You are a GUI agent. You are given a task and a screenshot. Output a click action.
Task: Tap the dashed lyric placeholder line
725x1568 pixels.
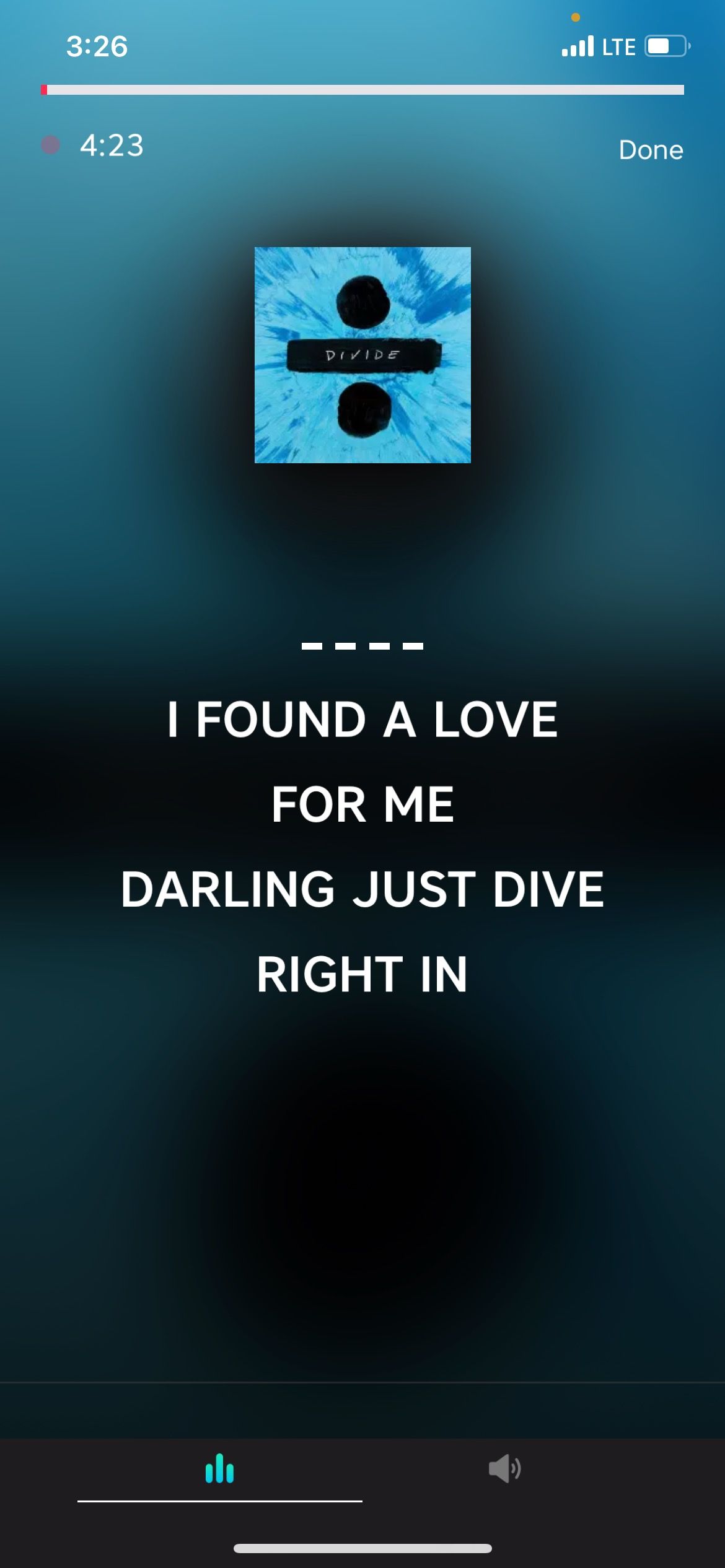coord(361,645)
